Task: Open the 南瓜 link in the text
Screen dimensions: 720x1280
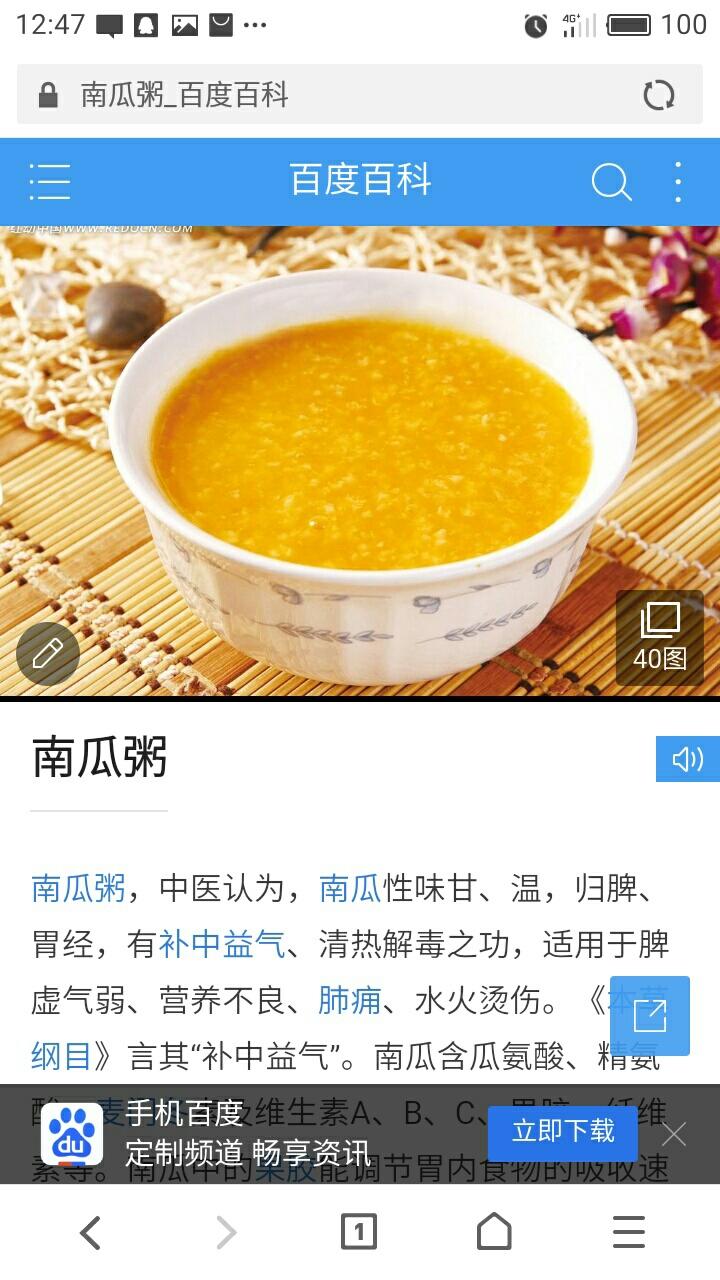Action: pos(350,888)
